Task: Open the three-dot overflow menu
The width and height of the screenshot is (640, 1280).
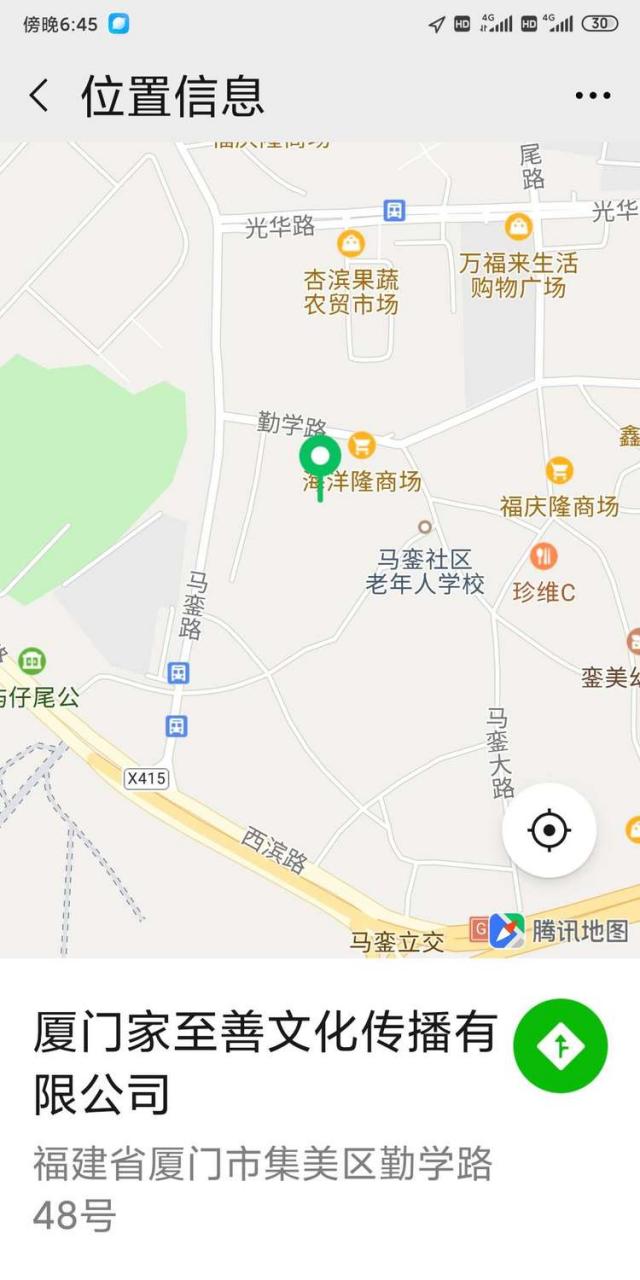Action: 592,96
